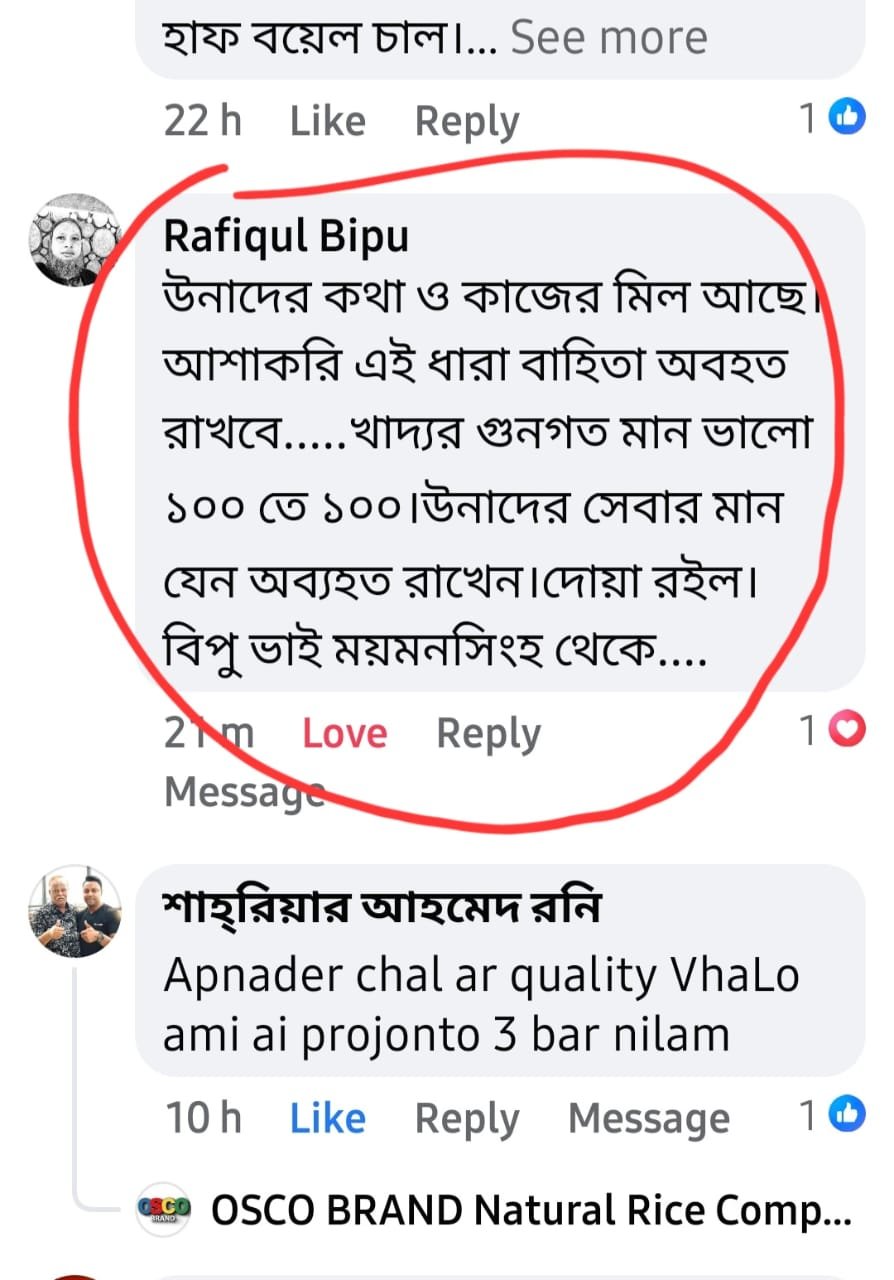This screenshot has height=1280, width=894.
Task: Open the Rafiqul Bipu name link
Action: tap(286, 236)
